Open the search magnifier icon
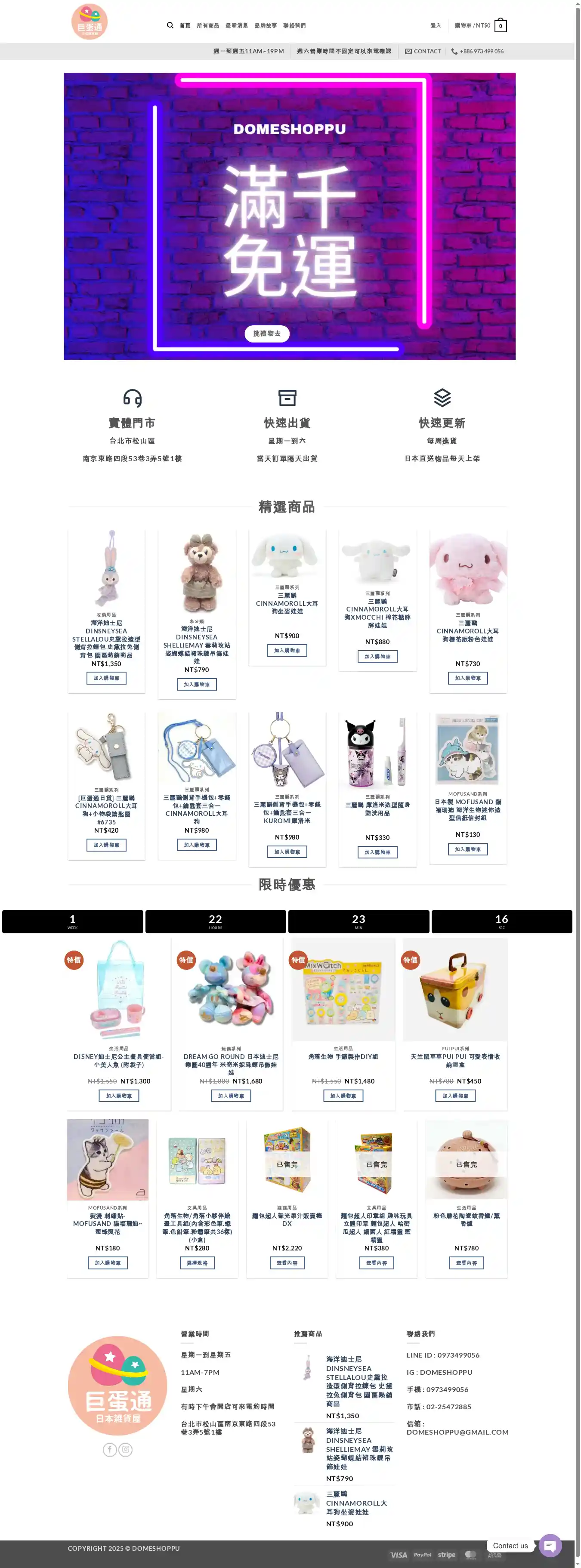Viewport: 581px width, 1568px height. click(x=170, y=25)
